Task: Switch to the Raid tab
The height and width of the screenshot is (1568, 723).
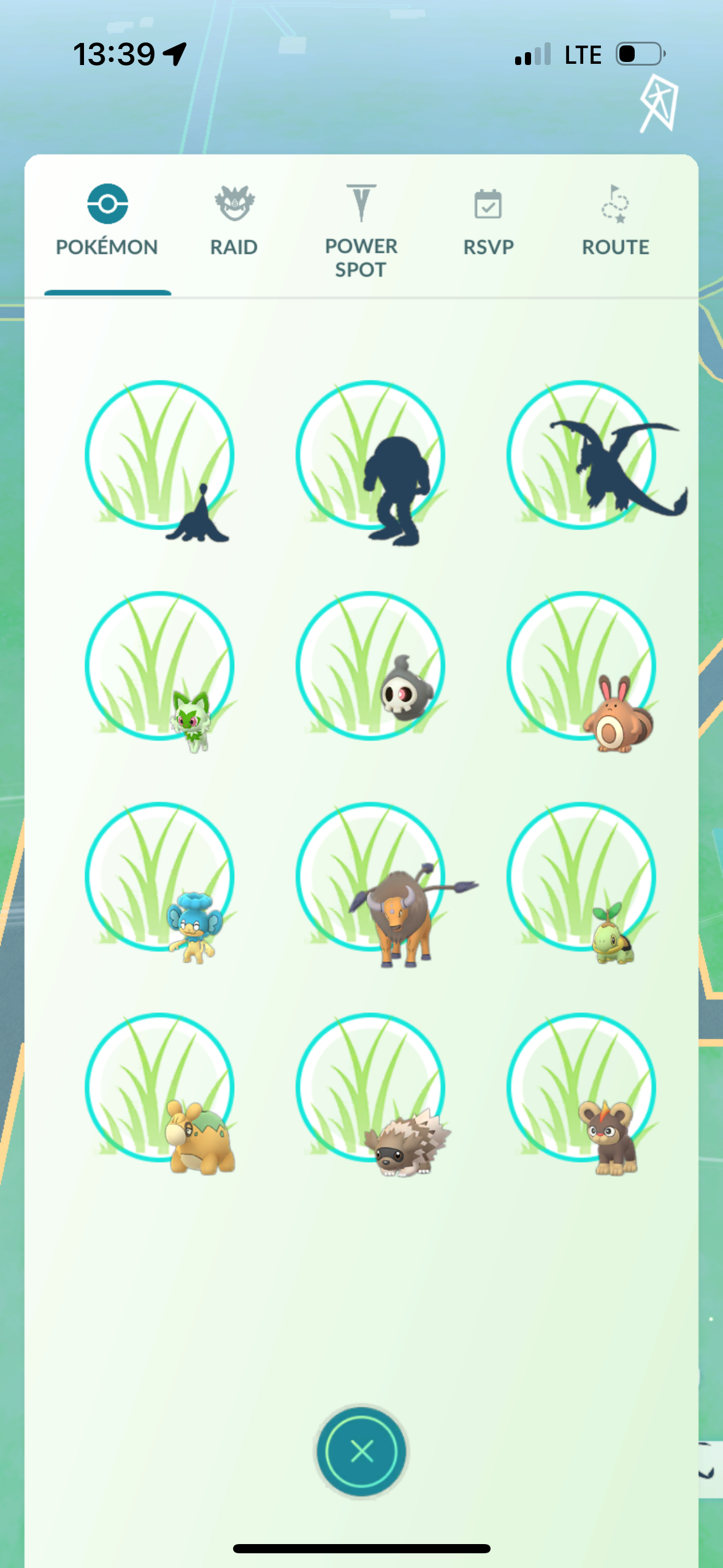Action: tap(234, 221)
